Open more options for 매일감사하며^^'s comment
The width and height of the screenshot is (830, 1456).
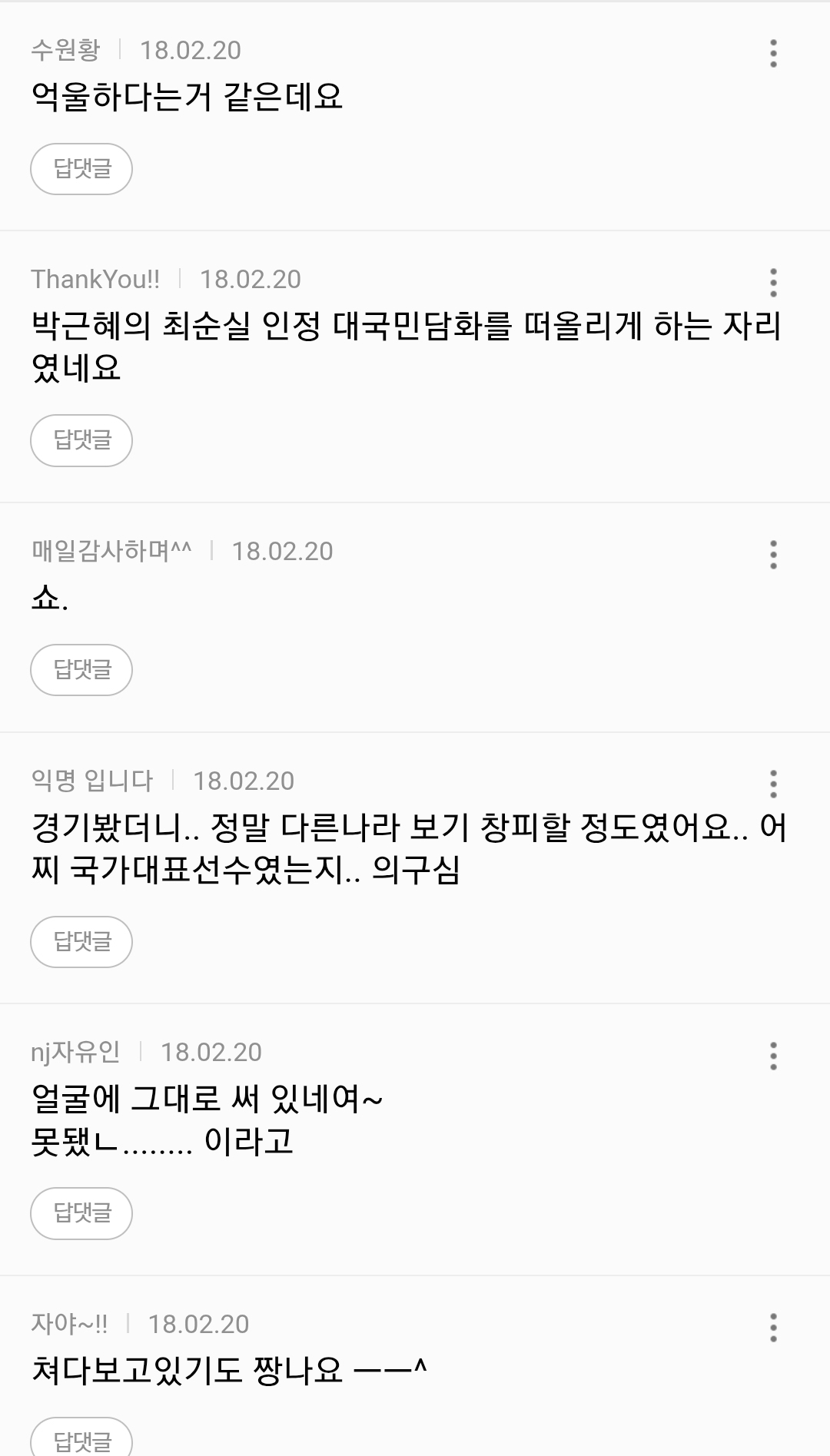click(773, 555)
